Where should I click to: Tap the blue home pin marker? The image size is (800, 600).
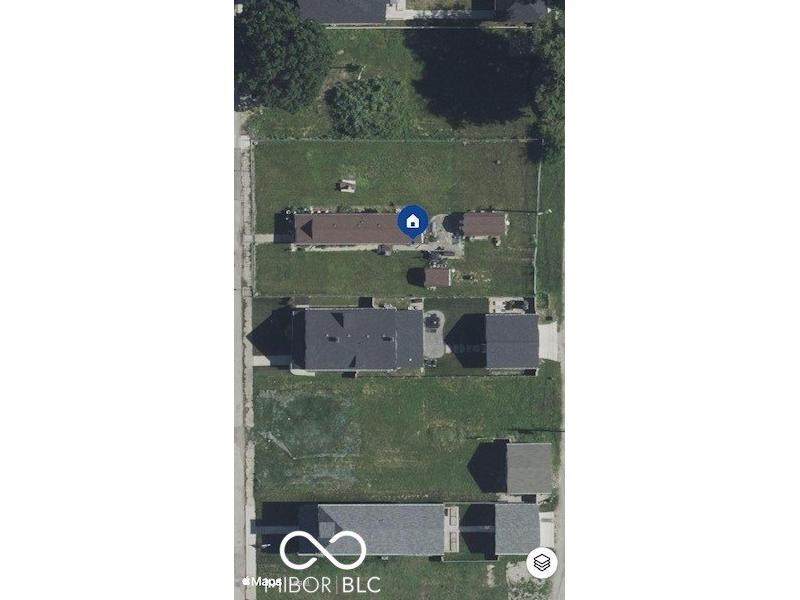coord(413,221)
